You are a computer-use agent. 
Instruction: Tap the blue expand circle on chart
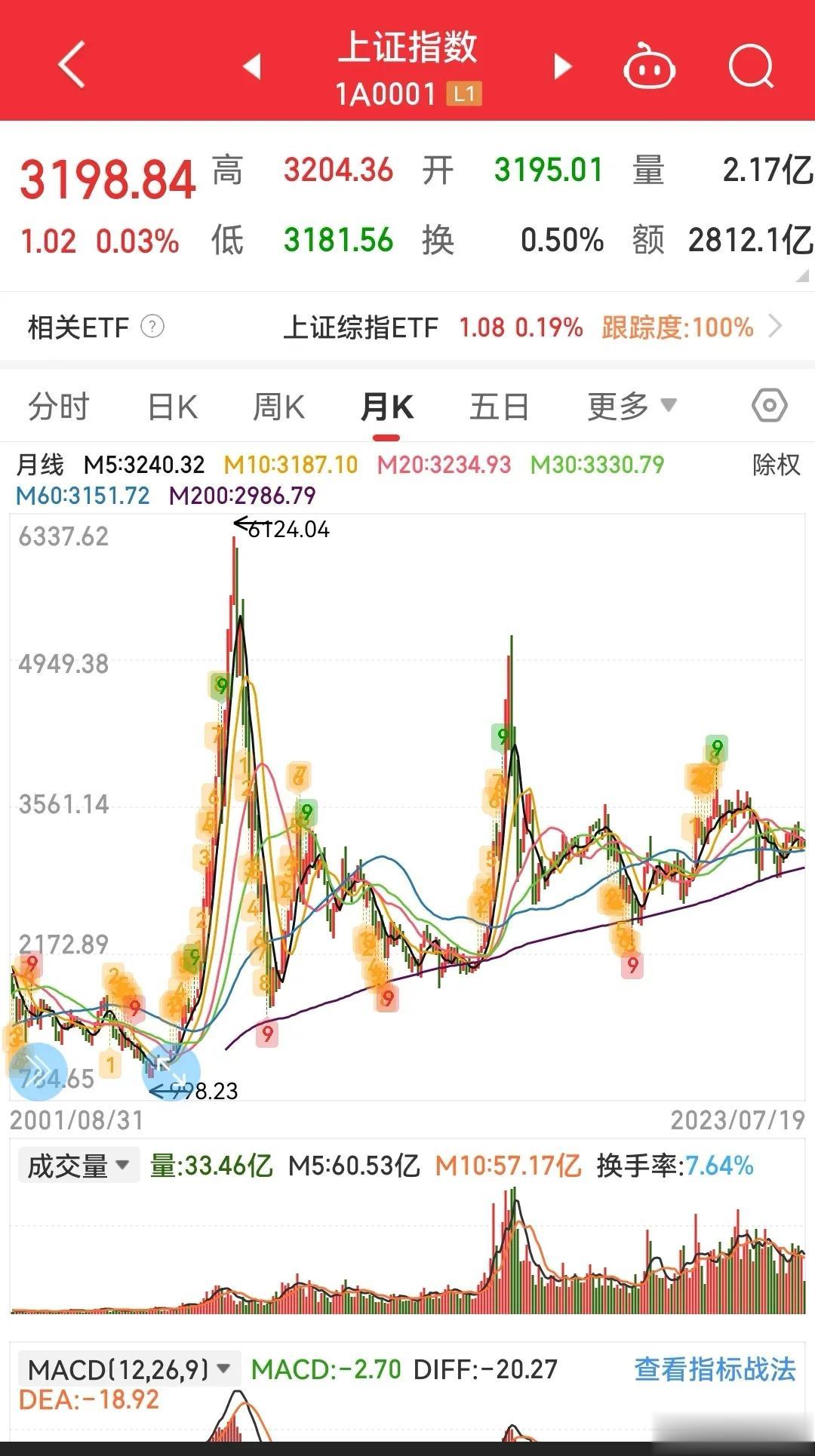click(171, 1071)
